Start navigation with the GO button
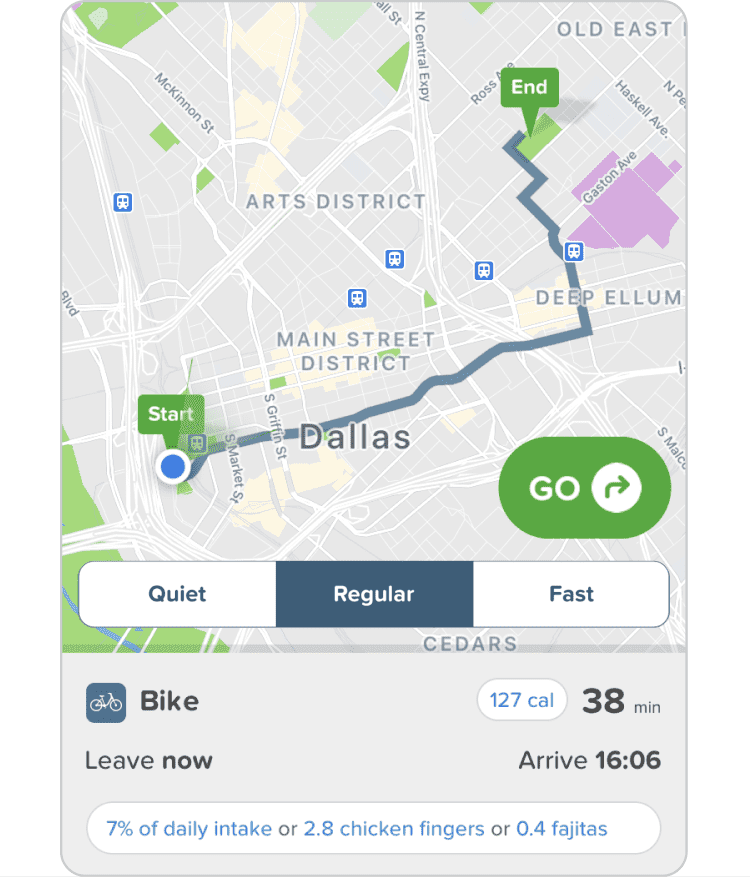Screen dimensions: 750x877 584,488
